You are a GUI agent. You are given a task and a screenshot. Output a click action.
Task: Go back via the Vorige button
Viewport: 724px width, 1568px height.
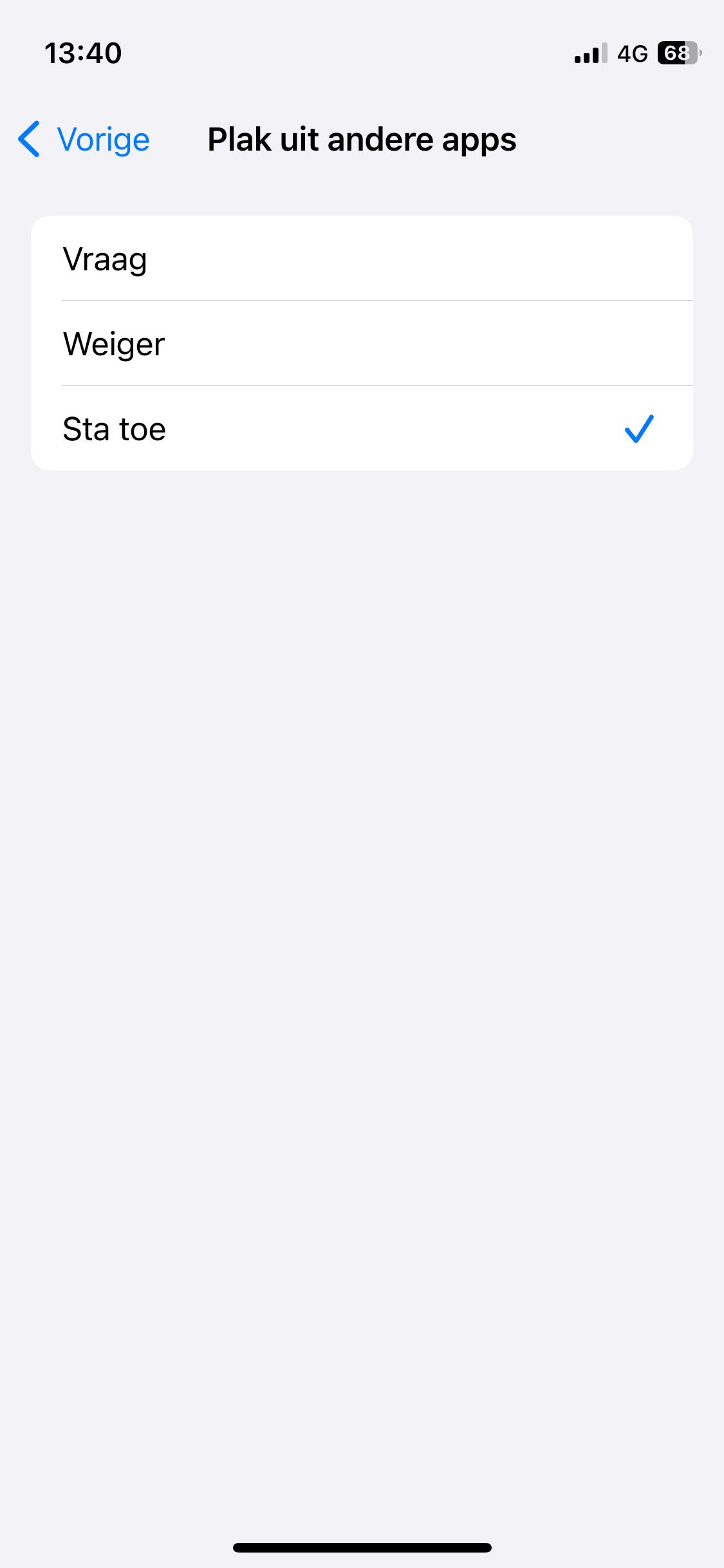[85, 140]
